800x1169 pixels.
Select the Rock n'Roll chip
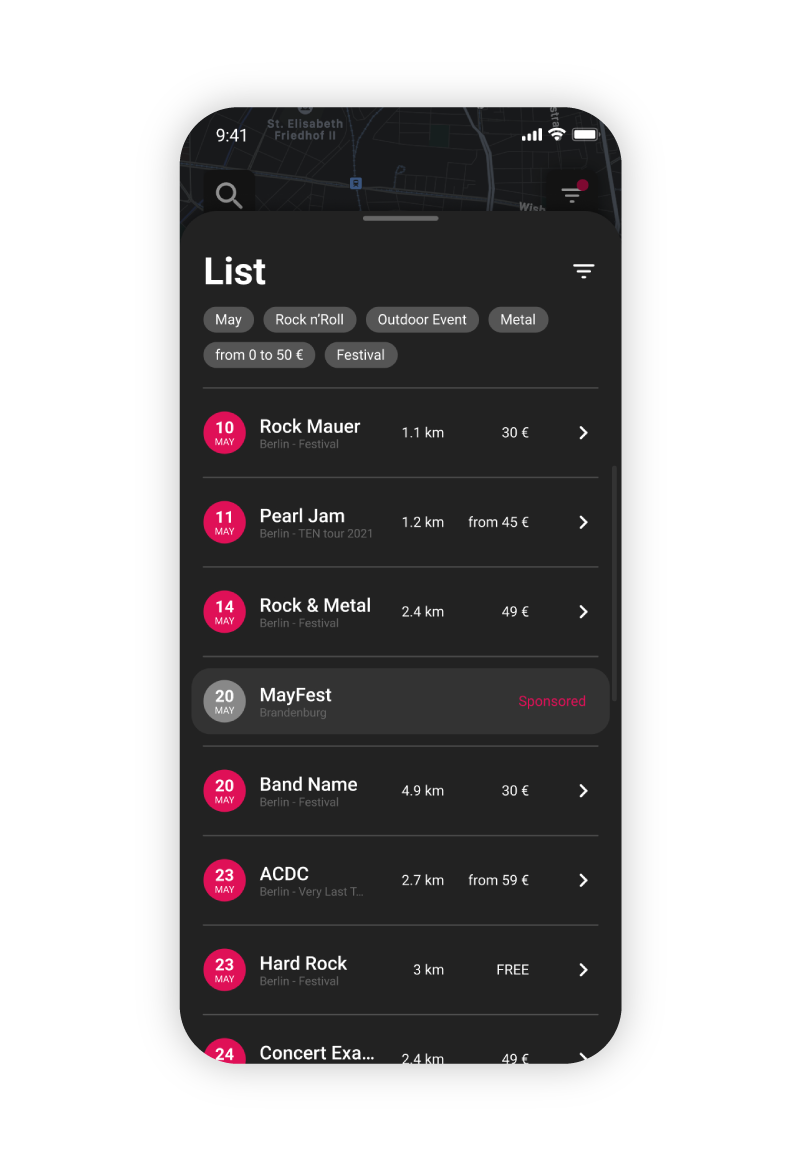[309, 320]
